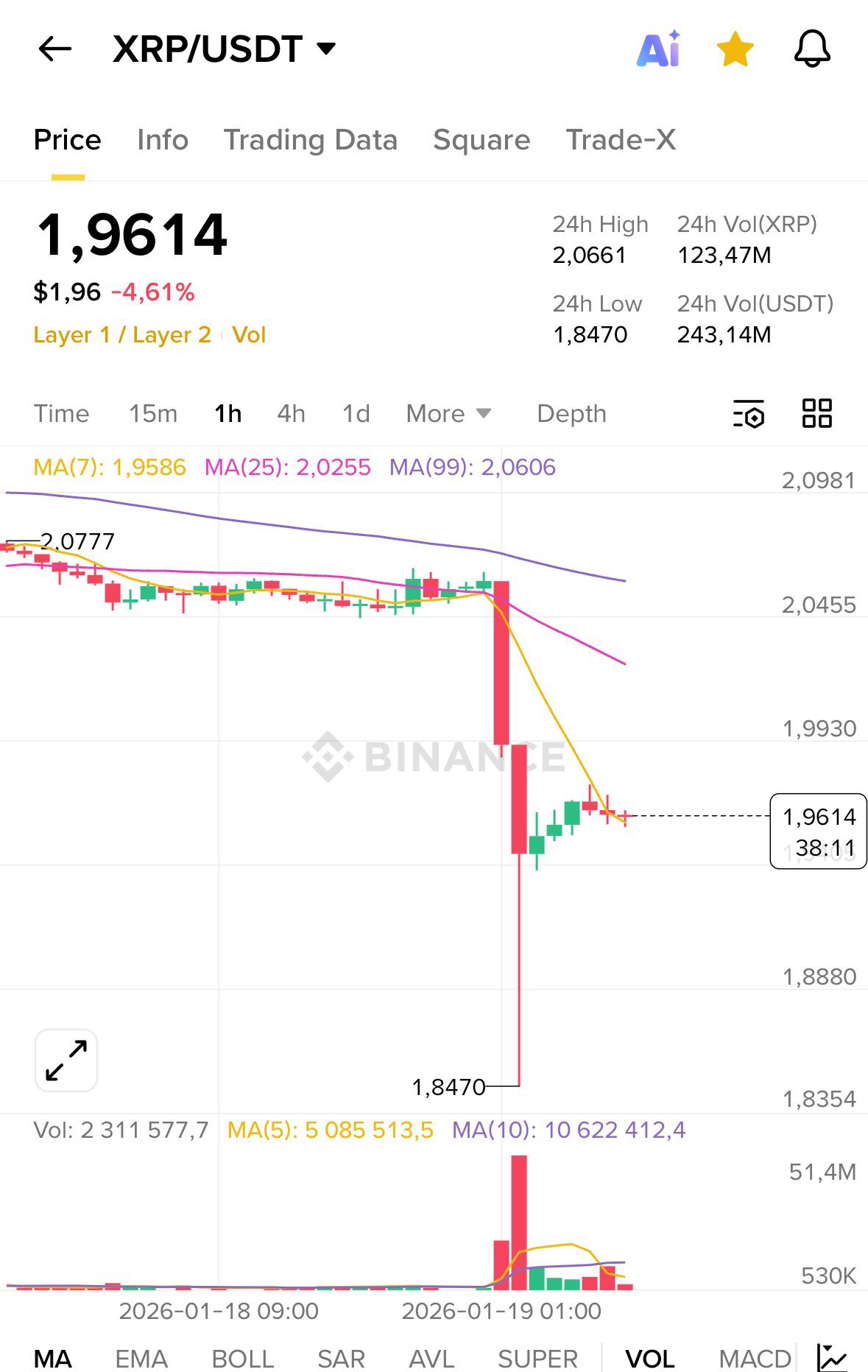Open the Trade-X tab
The width and height of the screenshot is (868, 1372).
coord(621,140)
